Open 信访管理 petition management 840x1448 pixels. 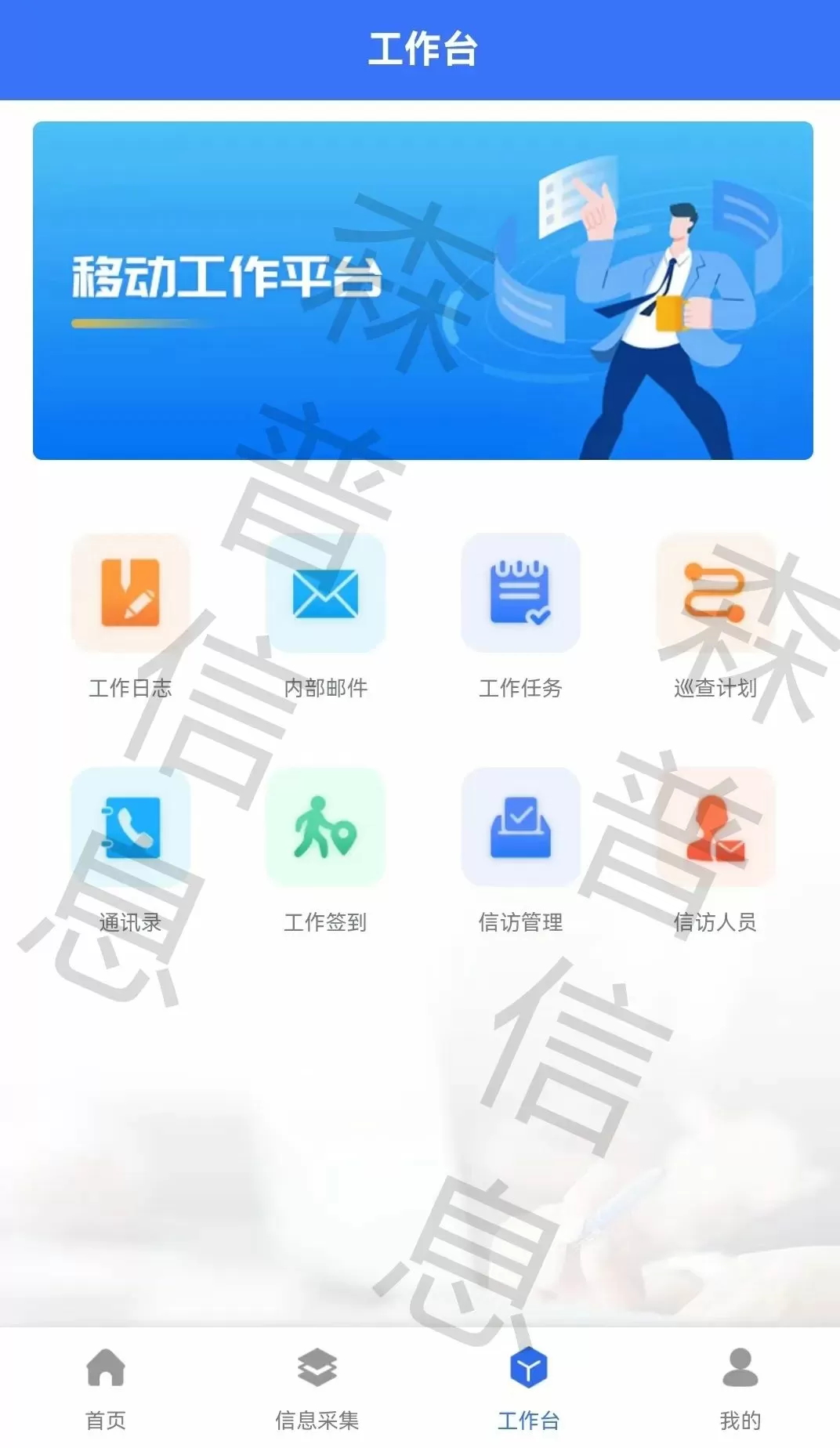(x=520, y=827)
